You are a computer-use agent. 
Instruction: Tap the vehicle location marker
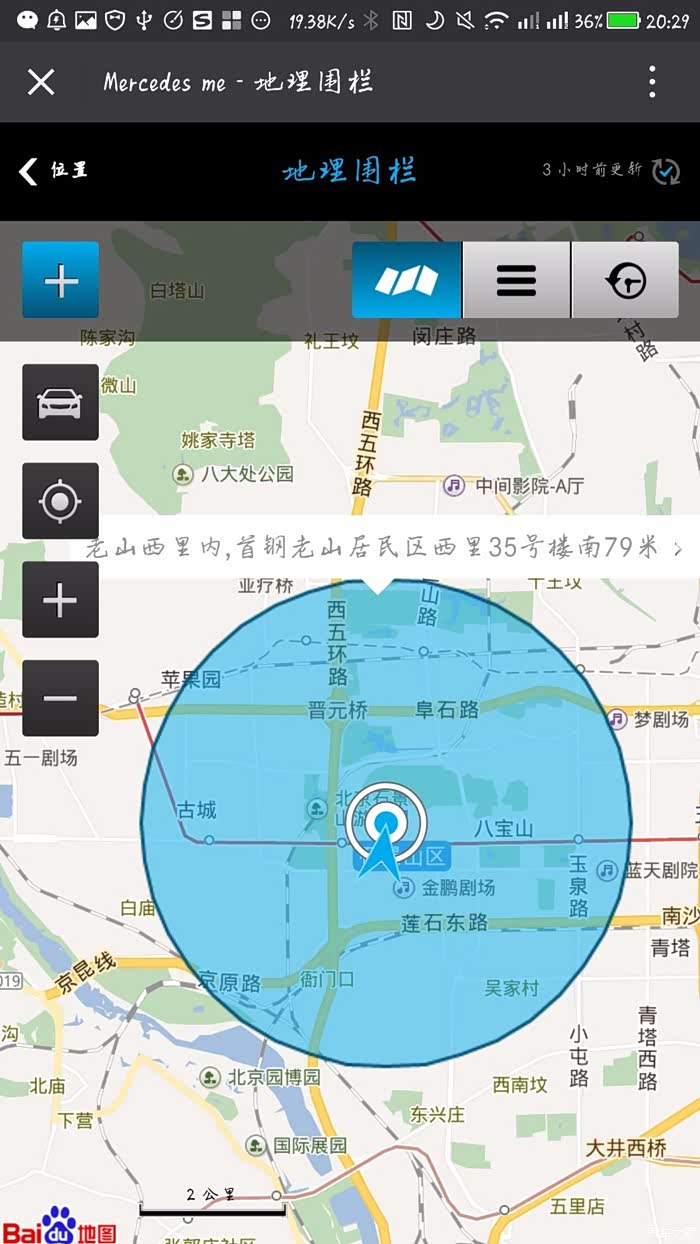pyautogui.click(x=386, y=825)
